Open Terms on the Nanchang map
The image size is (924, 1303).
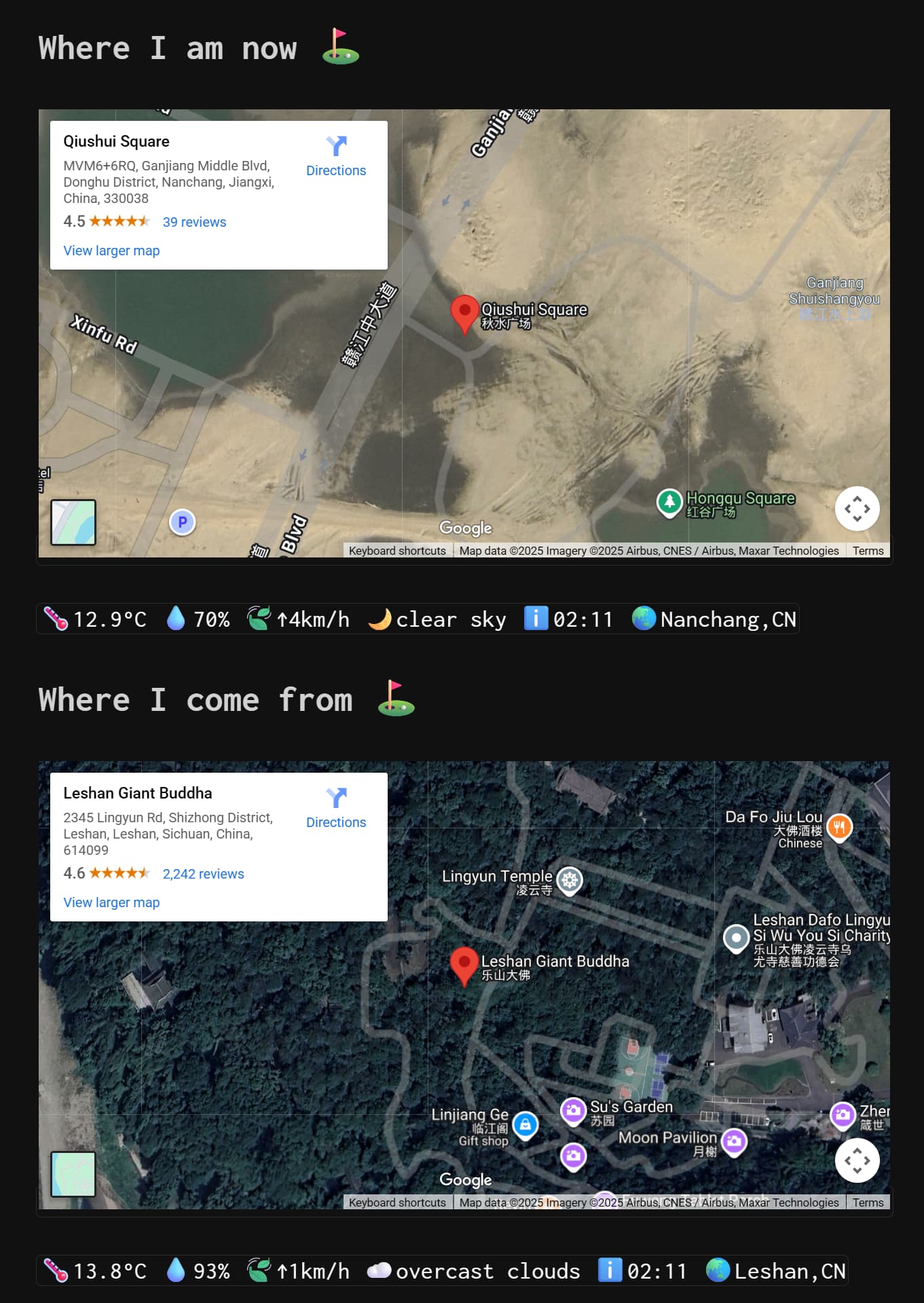868,551
